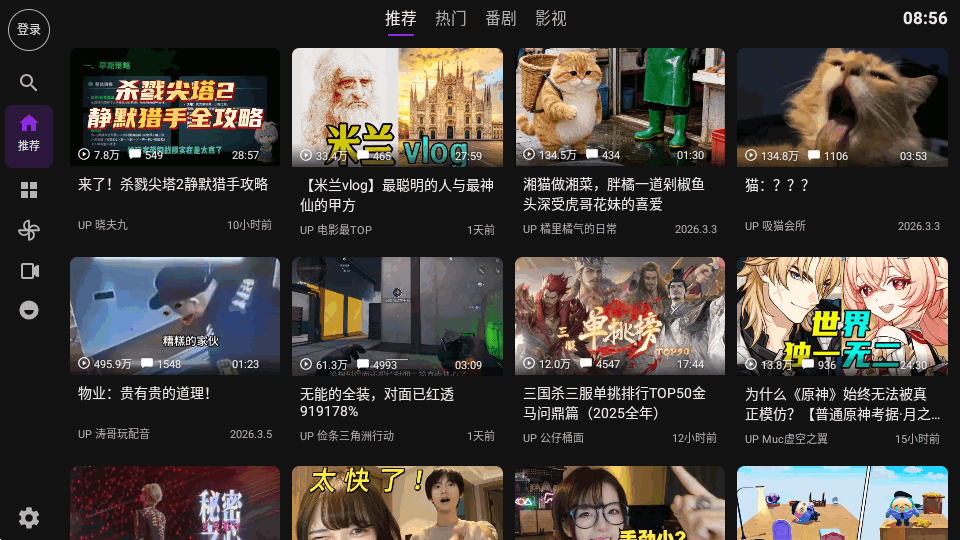Open the fan-shaped dynamic icon in sidebar
This screenshot has width=960, height=540.
click(x=29, y=231)
